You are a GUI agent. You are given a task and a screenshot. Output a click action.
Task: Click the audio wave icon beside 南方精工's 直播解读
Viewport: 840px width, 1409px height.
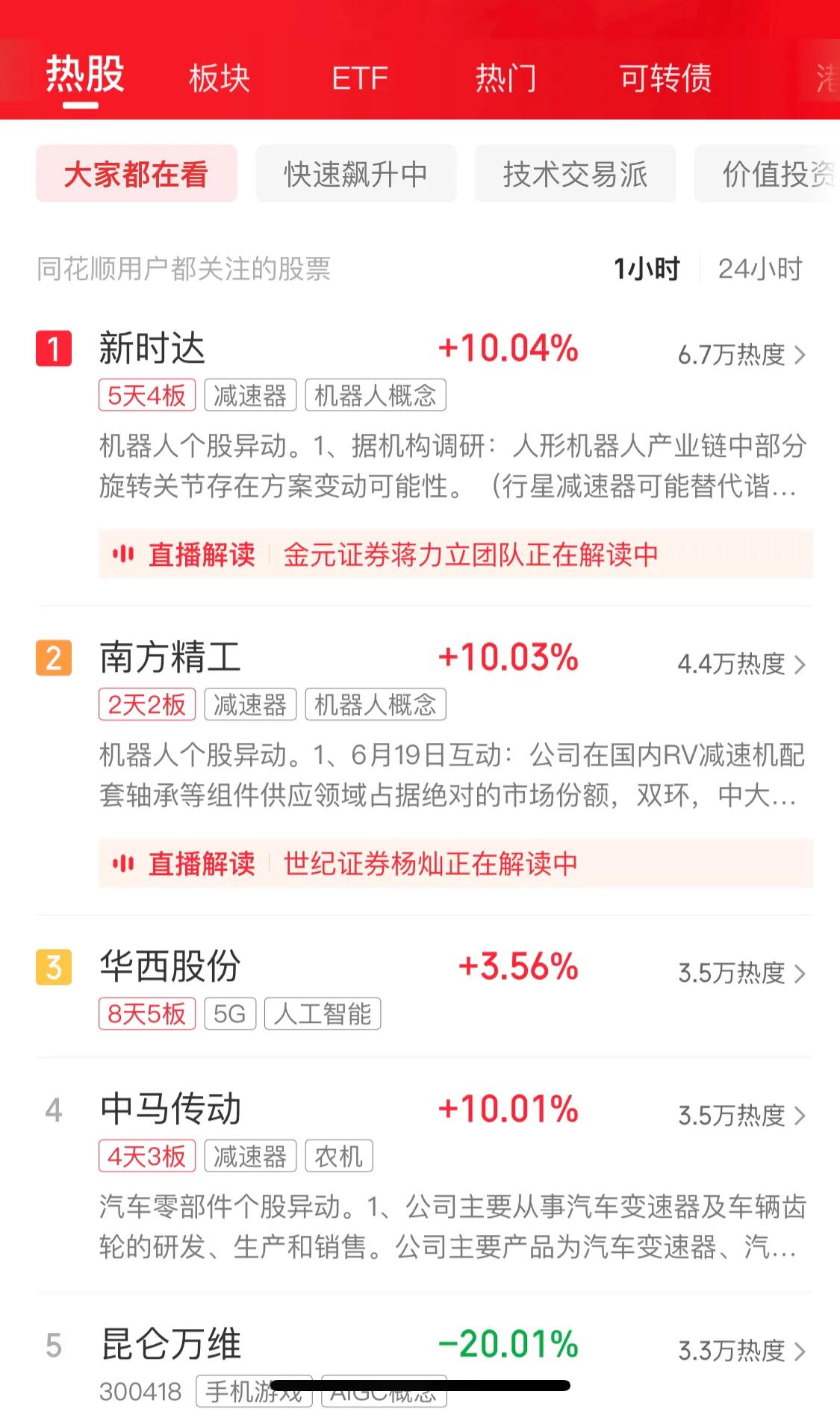coord(125,864)
